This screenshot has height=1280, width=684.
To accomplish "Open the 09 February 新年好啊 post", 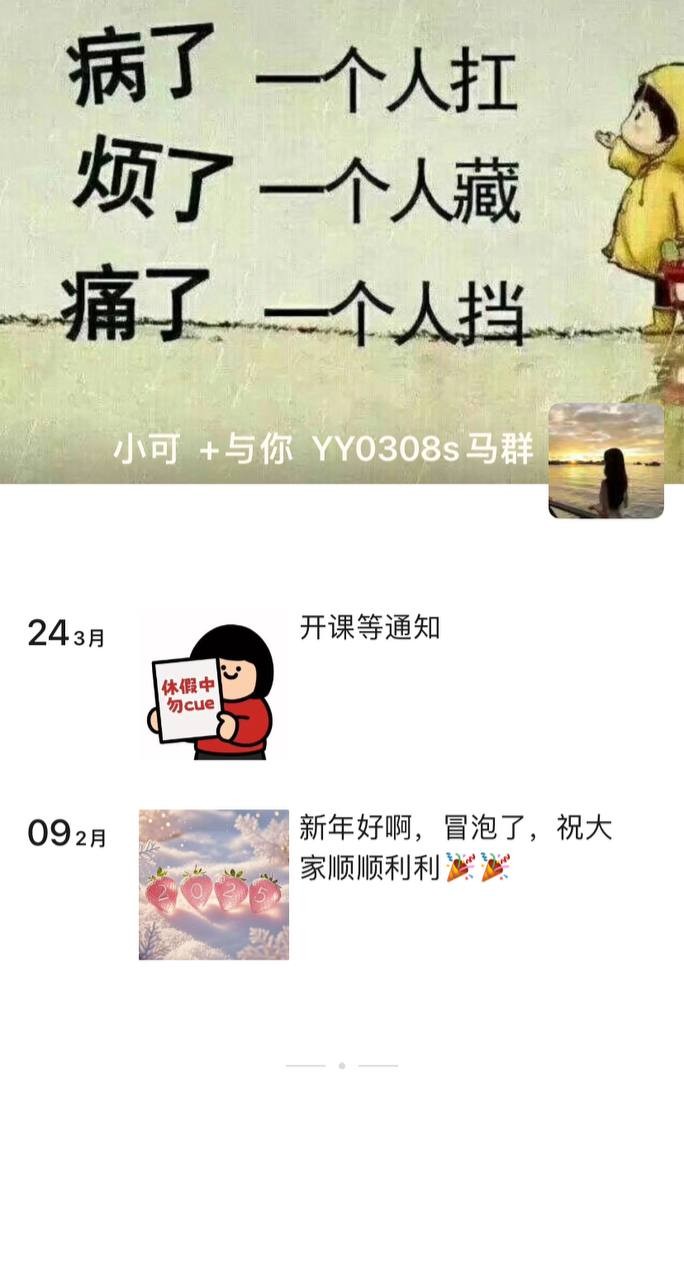I will click(x=455, y=847).
